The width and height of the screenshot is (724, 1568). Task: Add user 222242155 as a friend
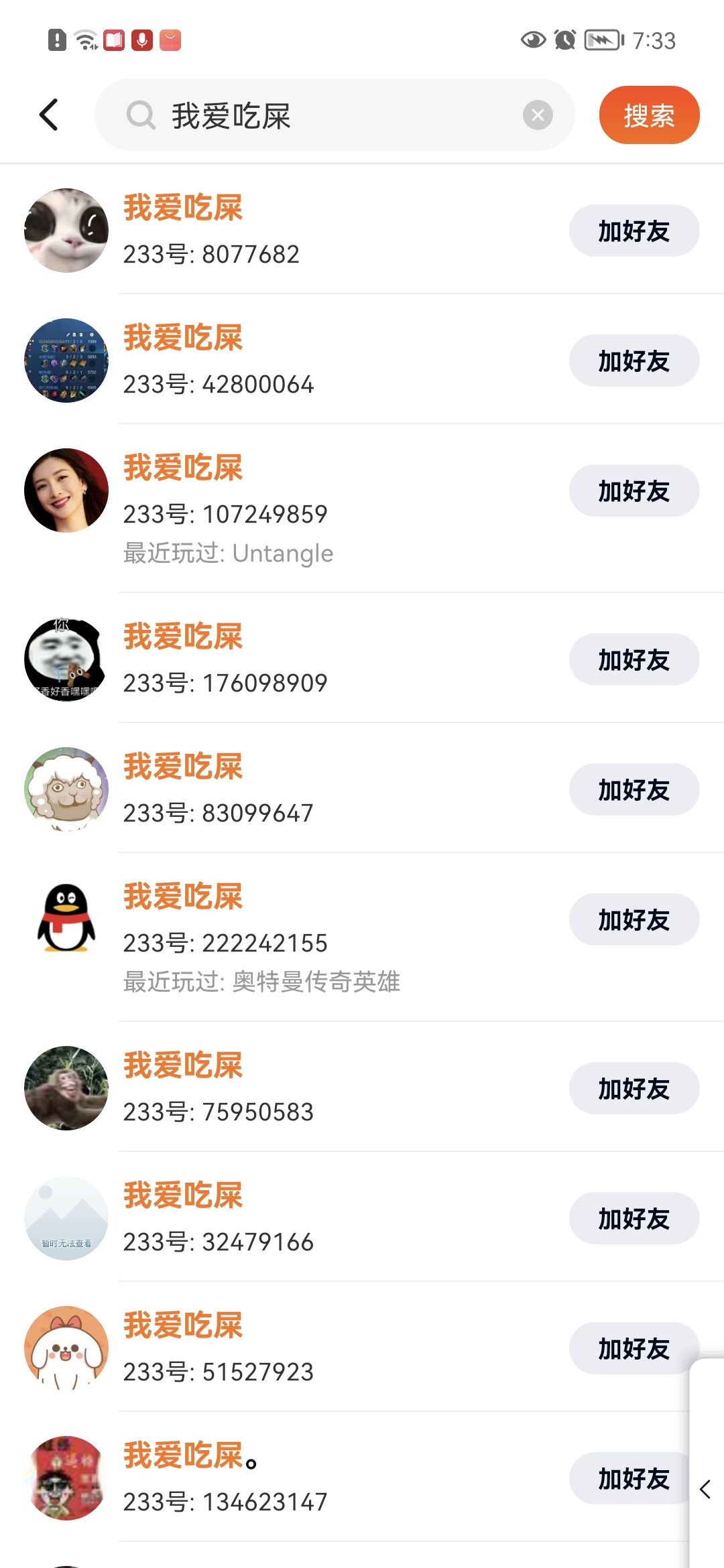tap(633, 920)
